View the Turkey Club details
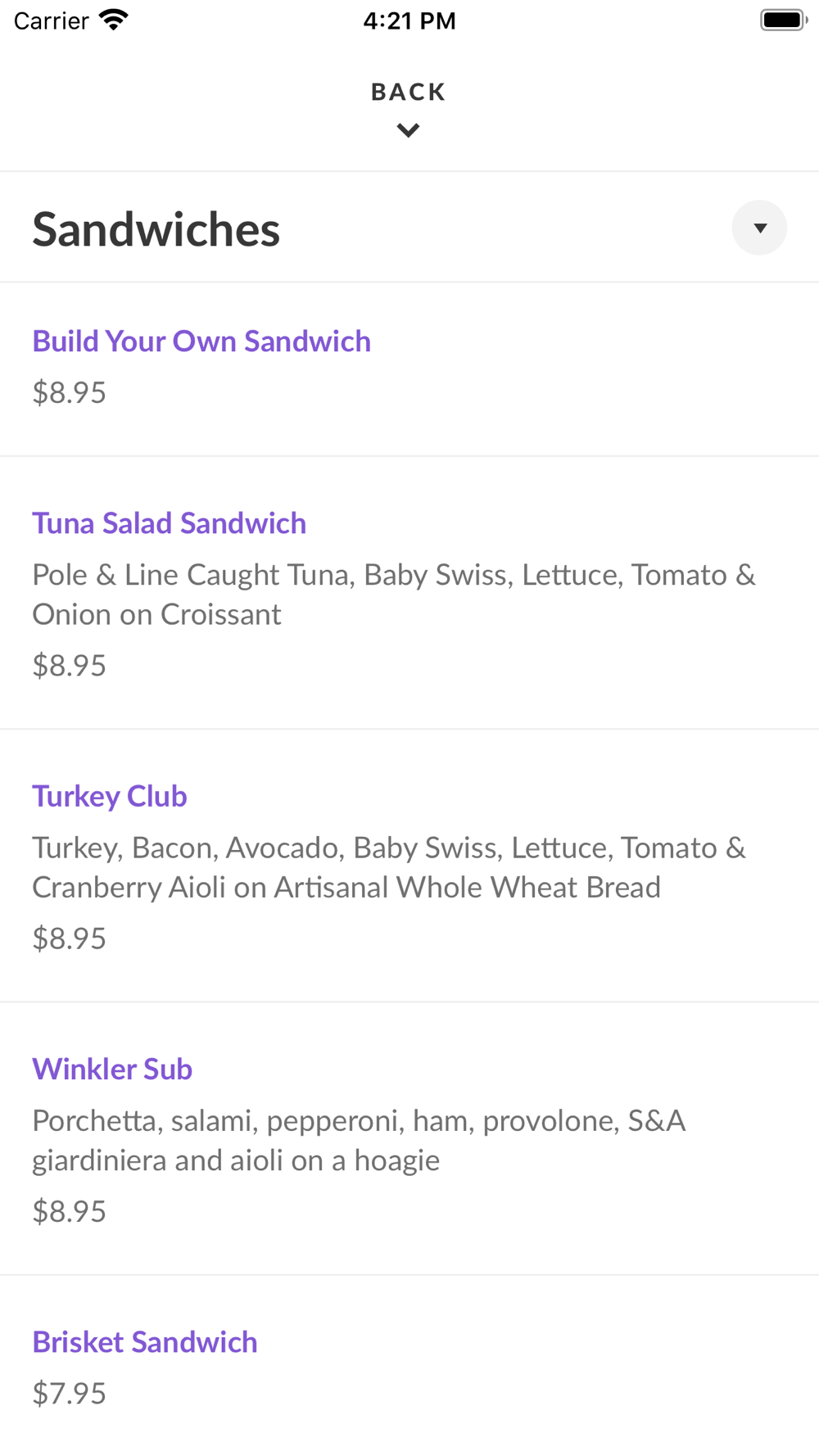 click(110, 796)
